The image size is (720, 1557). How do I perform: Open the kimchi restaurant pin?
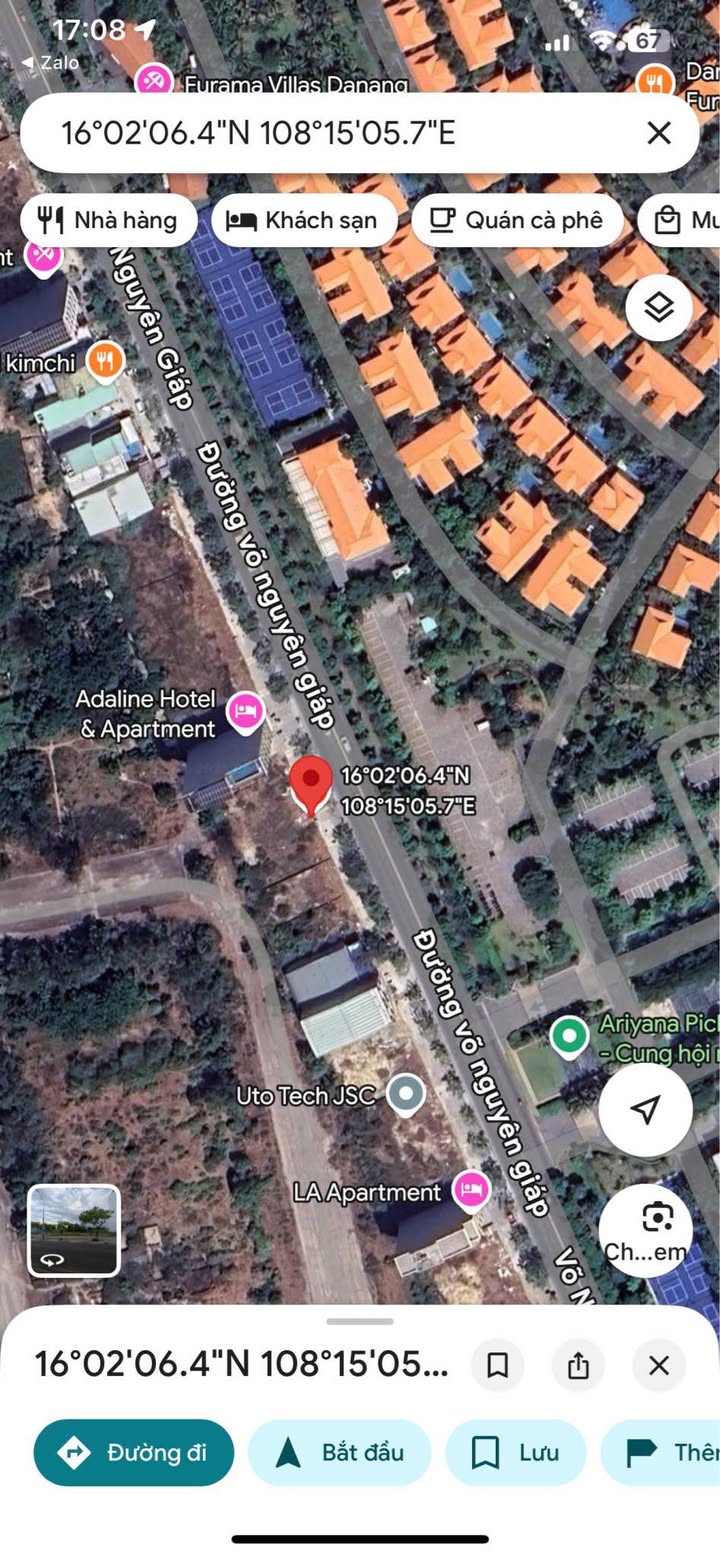pyautogui.click(x=105, y=360)
